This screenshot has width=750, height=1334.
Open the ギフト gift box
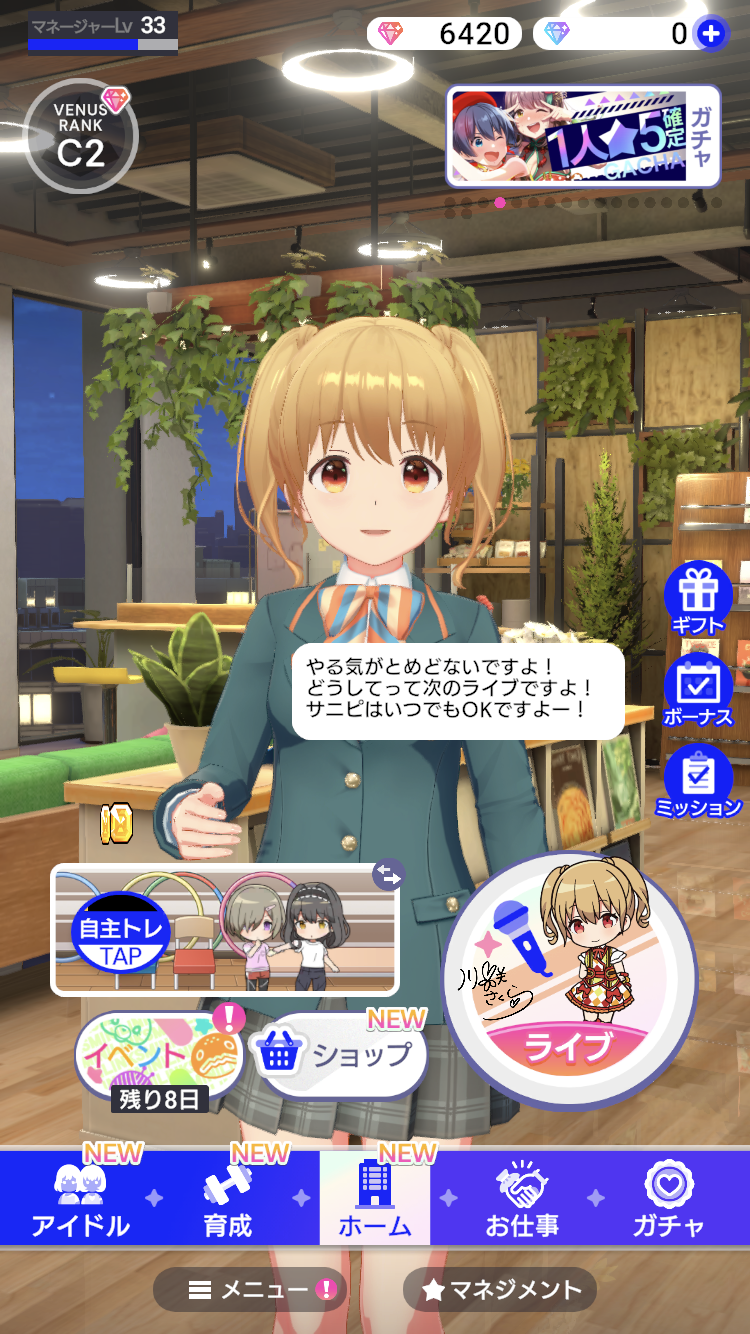[698, 597]
